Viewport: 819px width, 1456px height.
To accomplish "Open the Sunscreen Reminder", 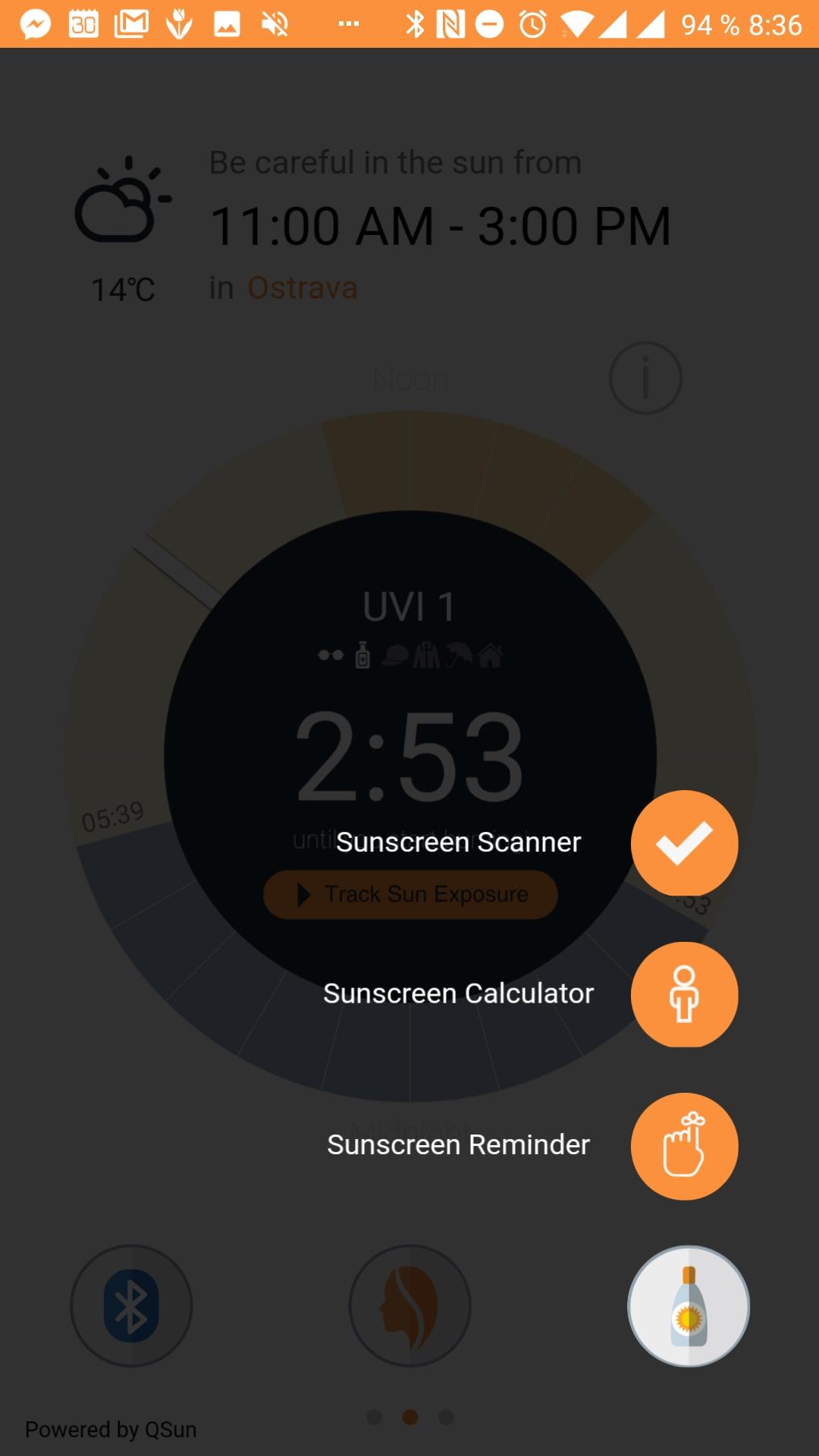I will [684, 1146].
